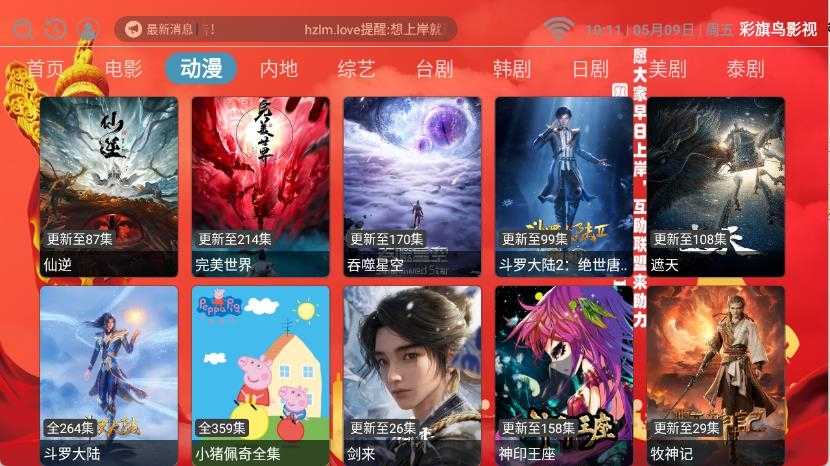
Task: Switch to the 美剧 tab
Action: point(667,69)
